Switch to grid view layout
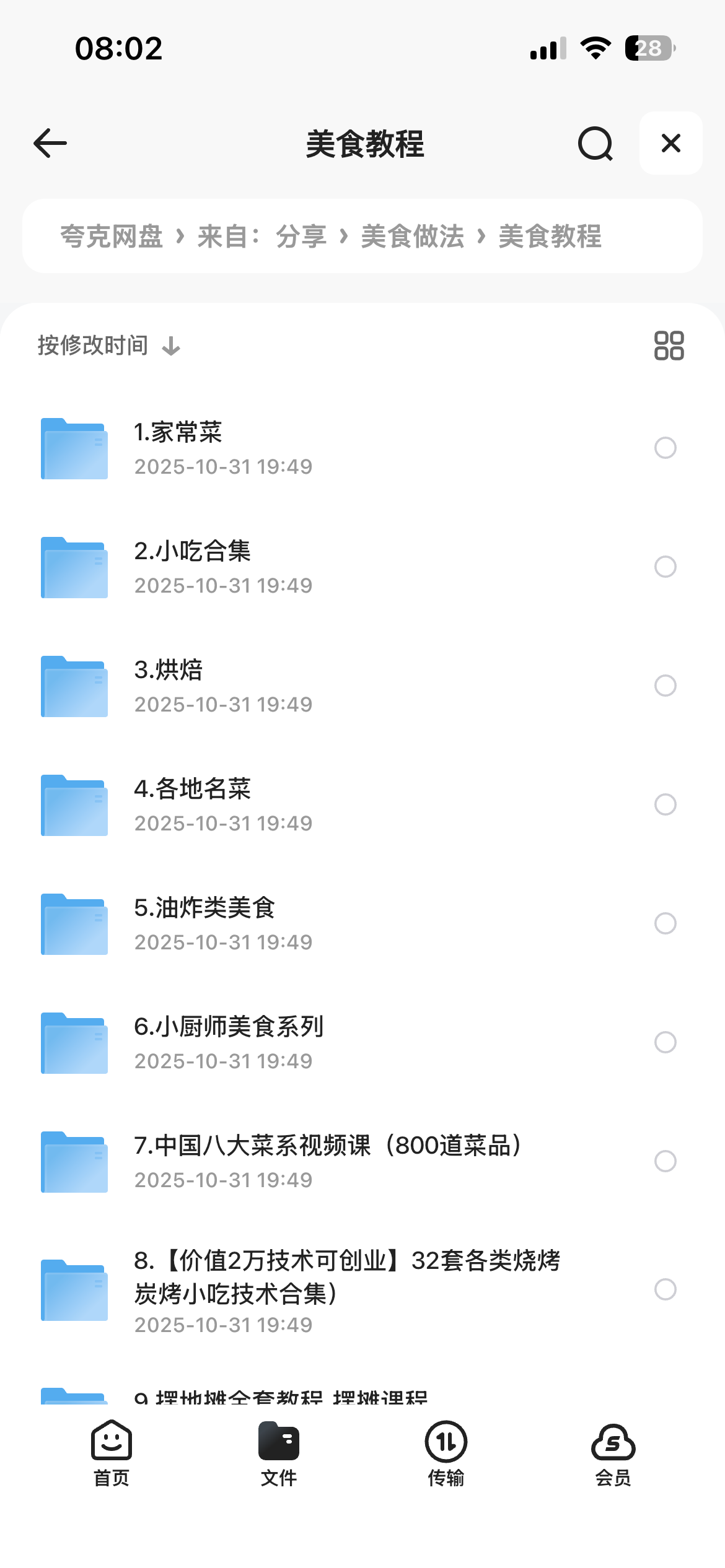Viewport: 725px width, 1568px height. point(670,345)
